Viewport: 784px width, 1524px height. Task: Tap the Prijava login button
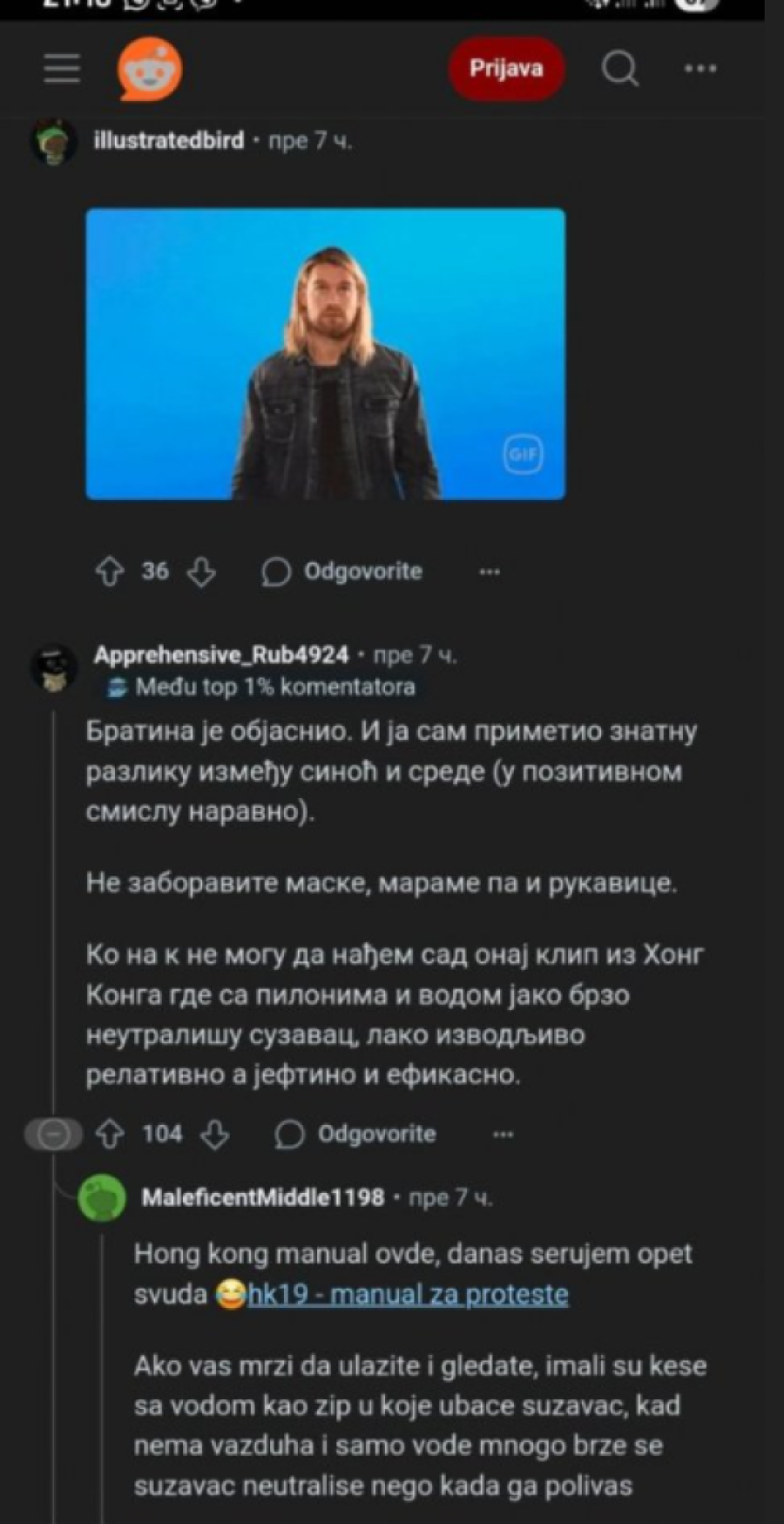coord(506,69)
